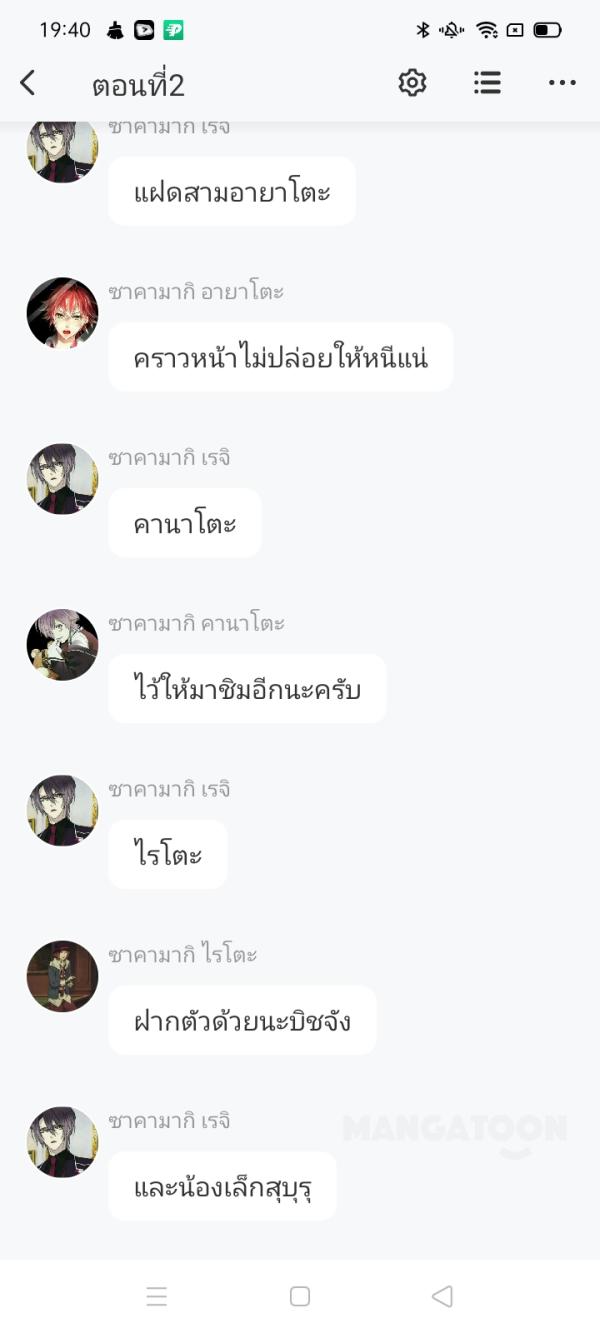This screenshot has width=600, height=1333.
Task: Open recent apps from navigation bar
Action: (157, 1296)
